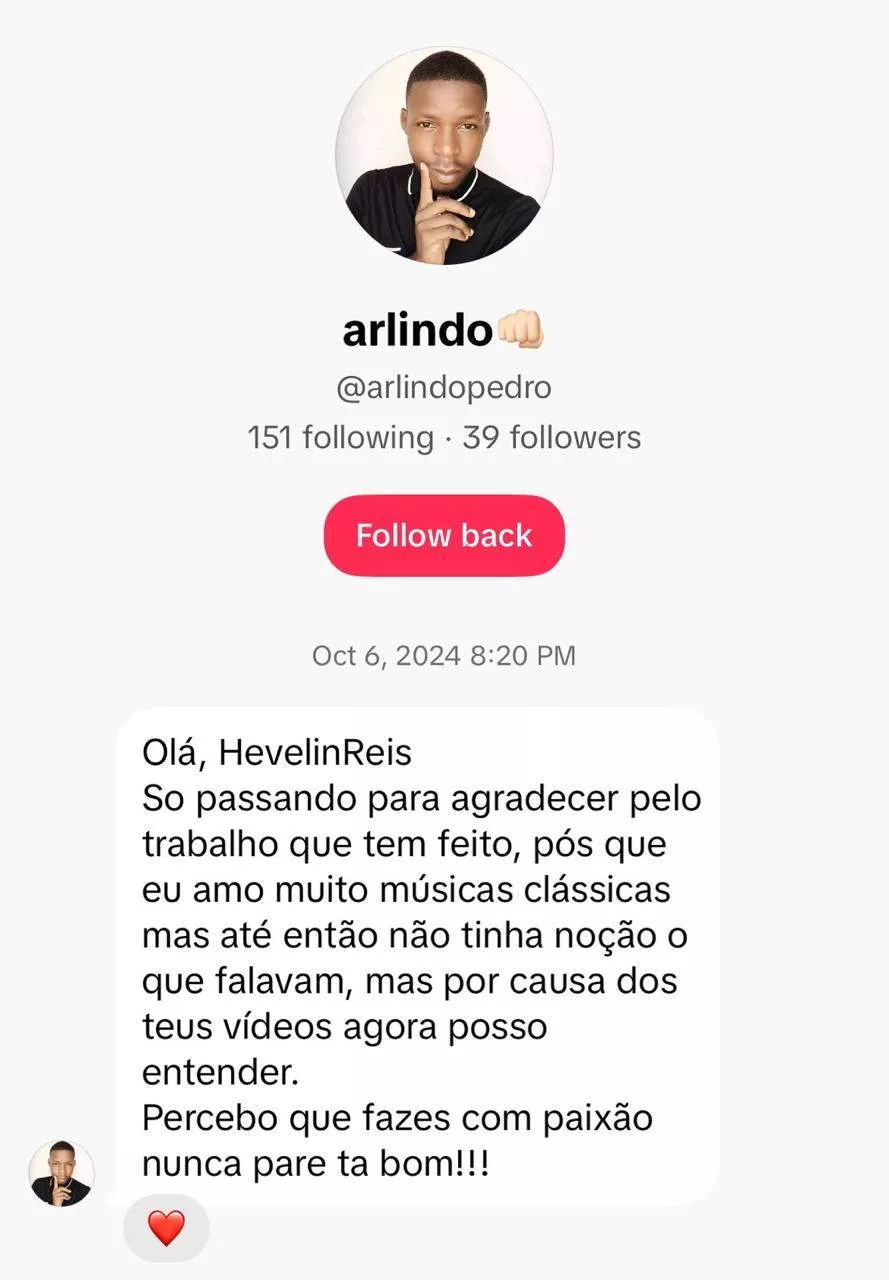The image size is (889, 1280).
Task: Open arlindo's large profile picture
Action: pyautogui.click(x=444, y=156)
